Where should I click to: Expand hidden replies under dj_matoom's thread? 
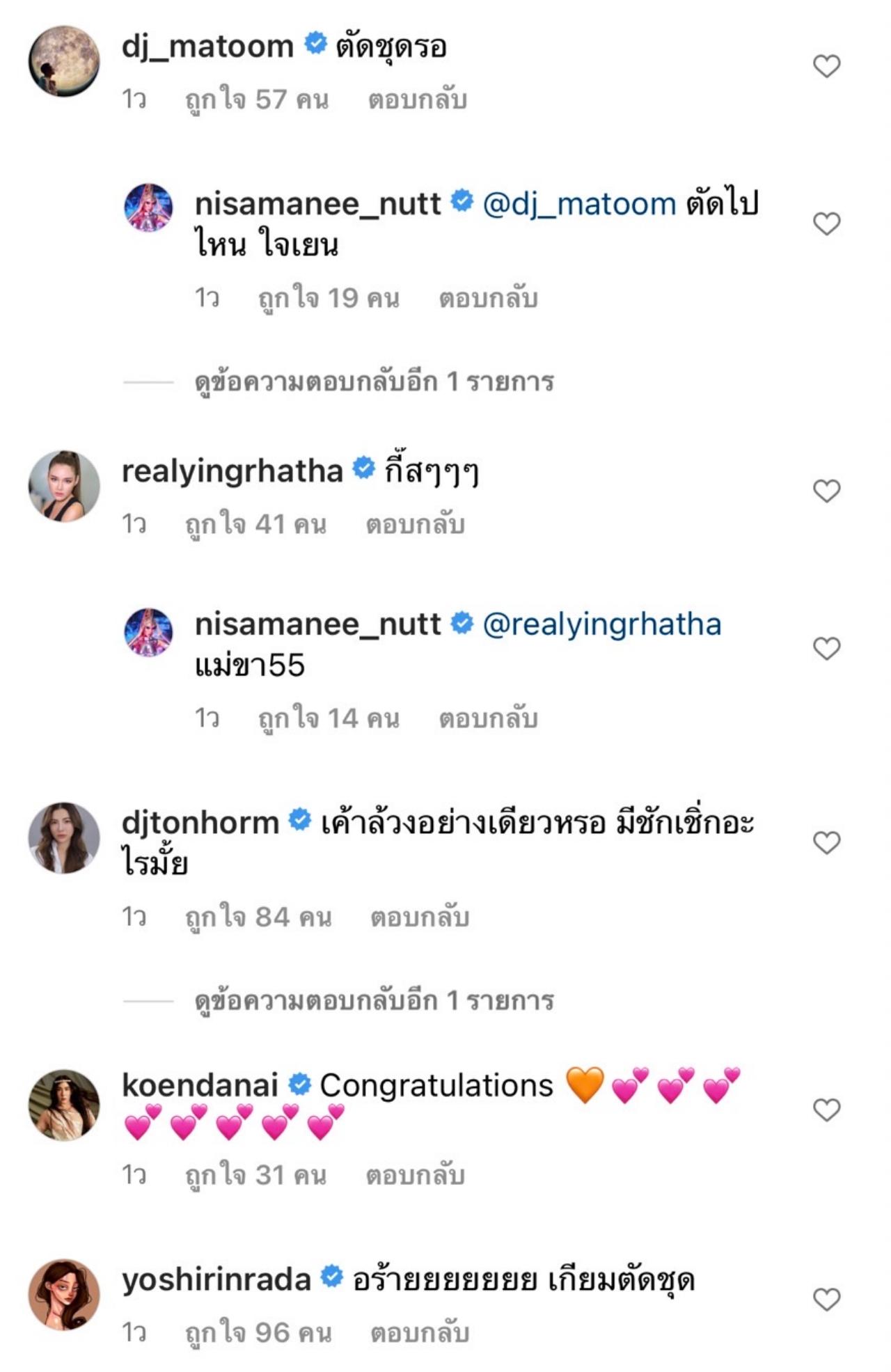[x=374, y=382]
